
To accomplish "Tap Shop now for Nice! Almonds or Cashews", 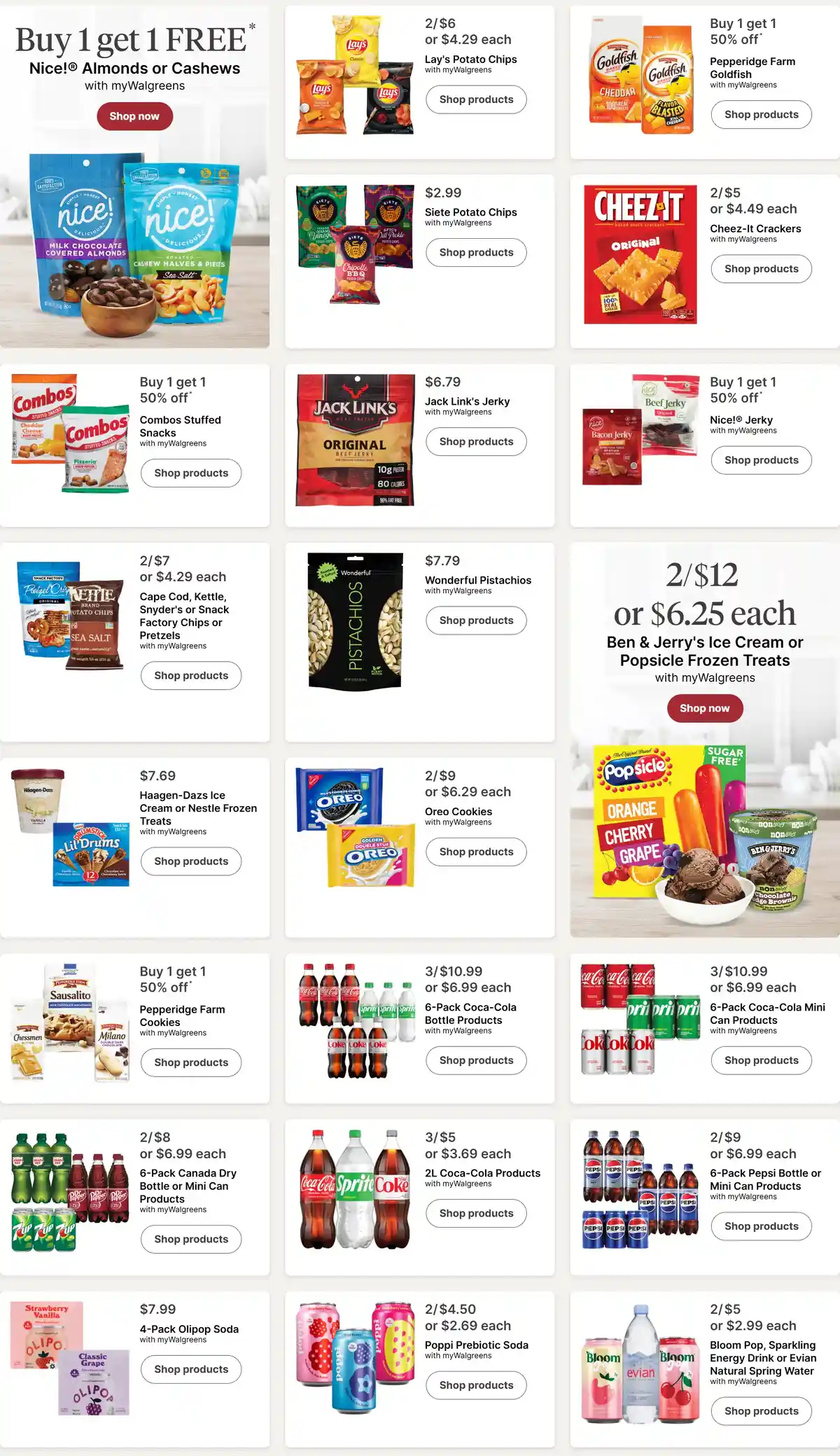I will (x=134, y=116).
